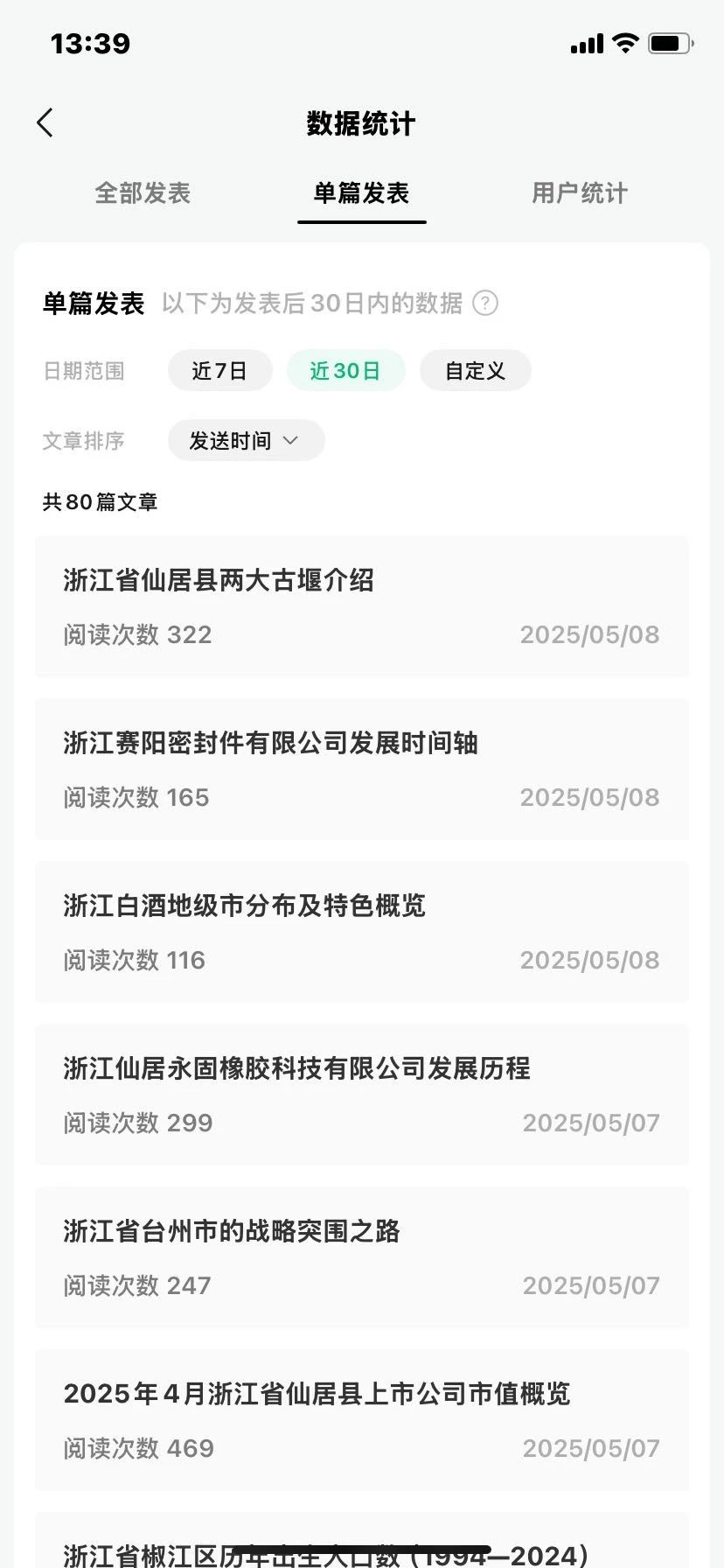
Task: Choose the 近7日 date range chip
Action: pyautogui.click(x=220, y=370)
